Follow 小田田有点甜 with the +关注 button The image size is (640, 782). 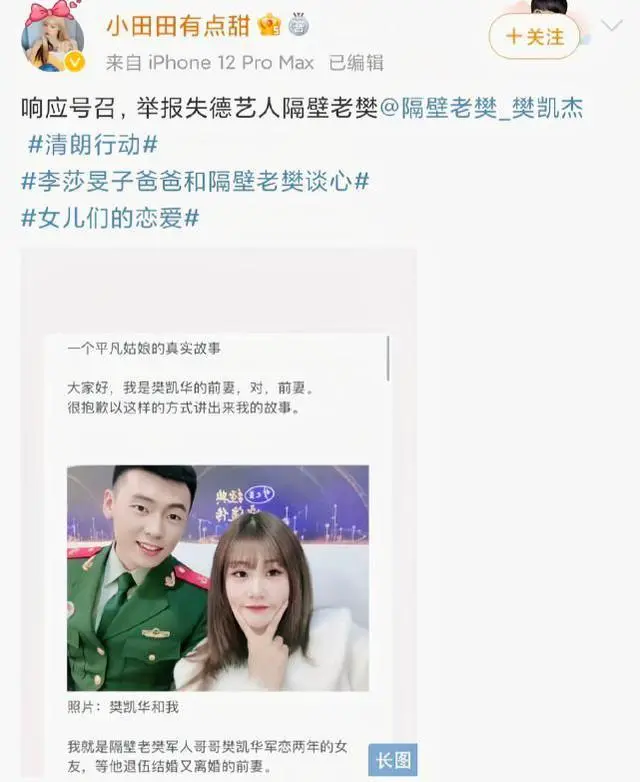point(534,37)
